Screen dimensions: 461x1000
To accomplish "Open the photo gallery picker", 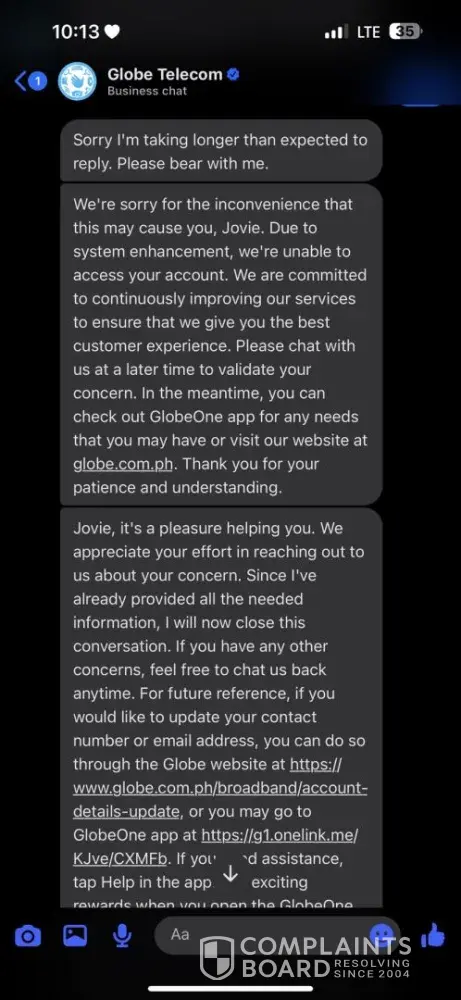I will click(x=75, y=936).
